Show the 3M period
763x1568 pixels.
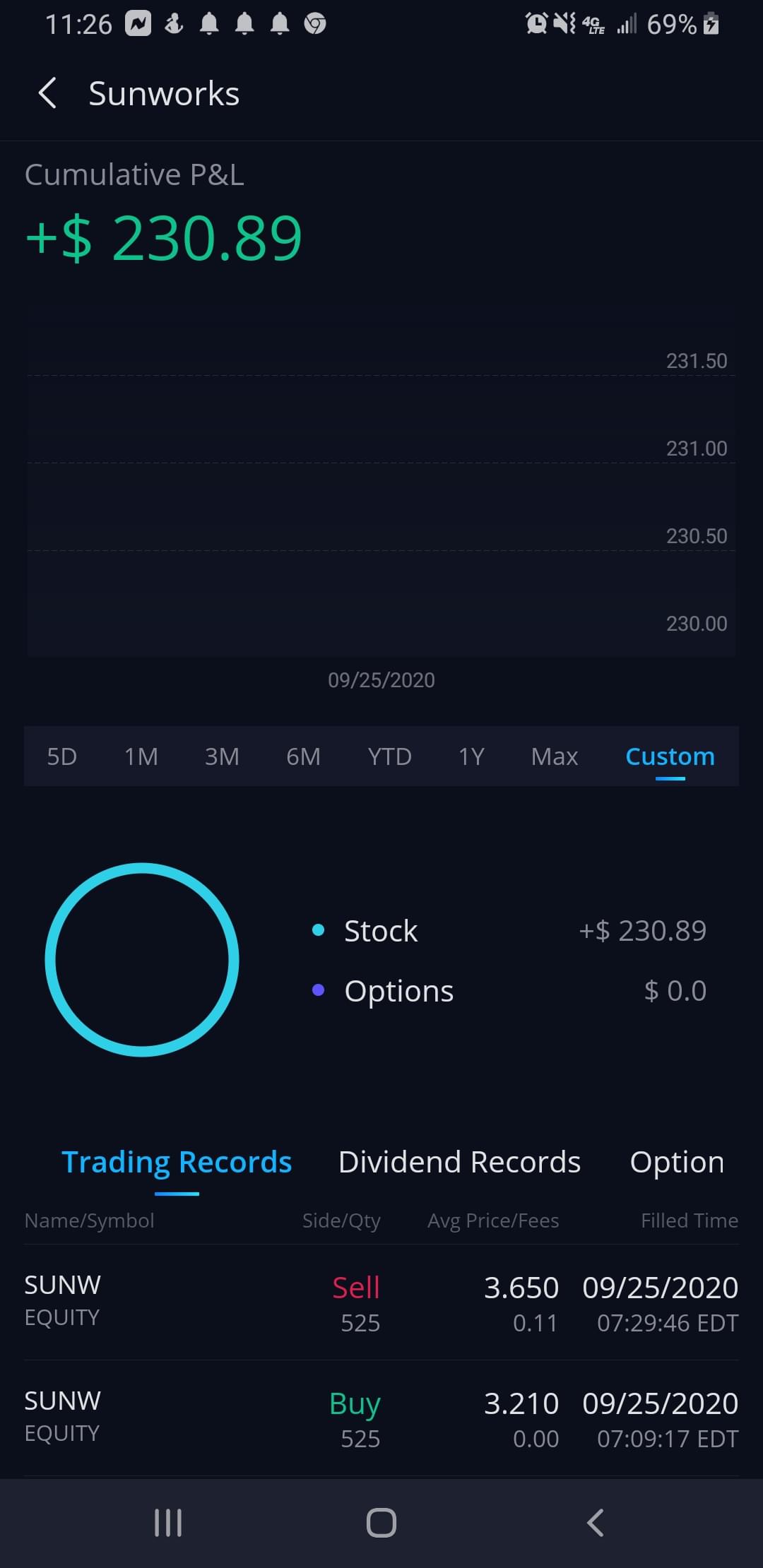click(222, 756)
